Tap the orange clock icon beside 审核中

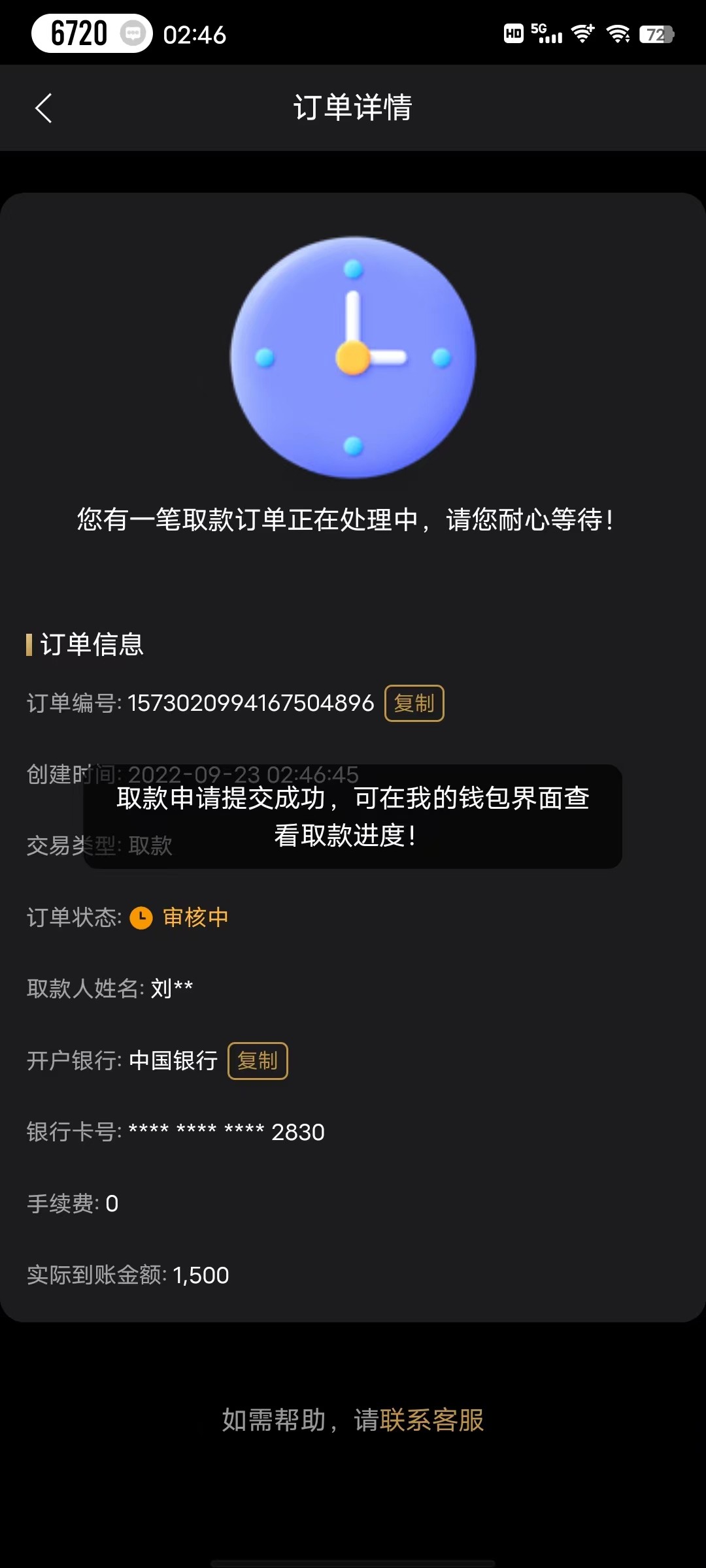pos(141,919)
